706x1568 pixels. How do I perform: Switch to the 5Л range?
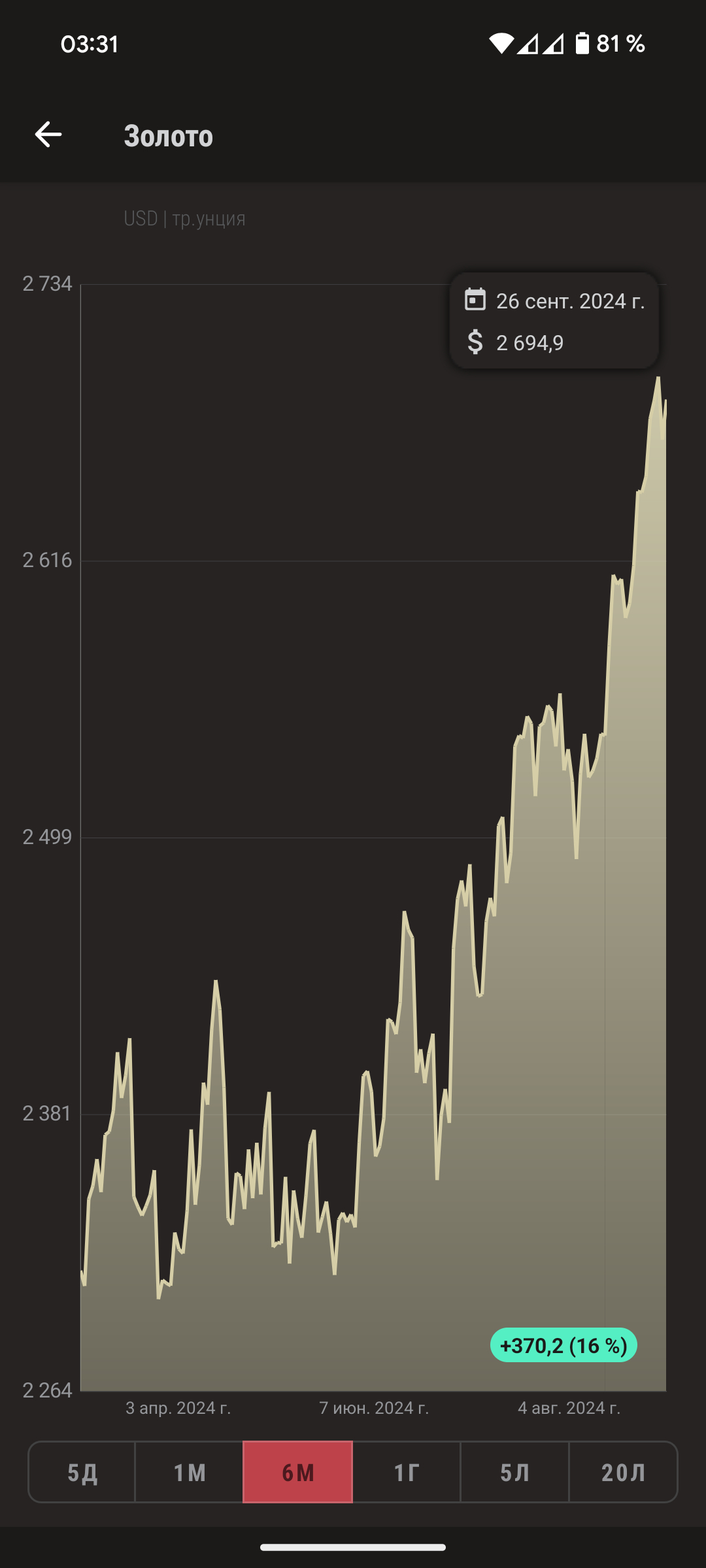[x=514, y=1473]
